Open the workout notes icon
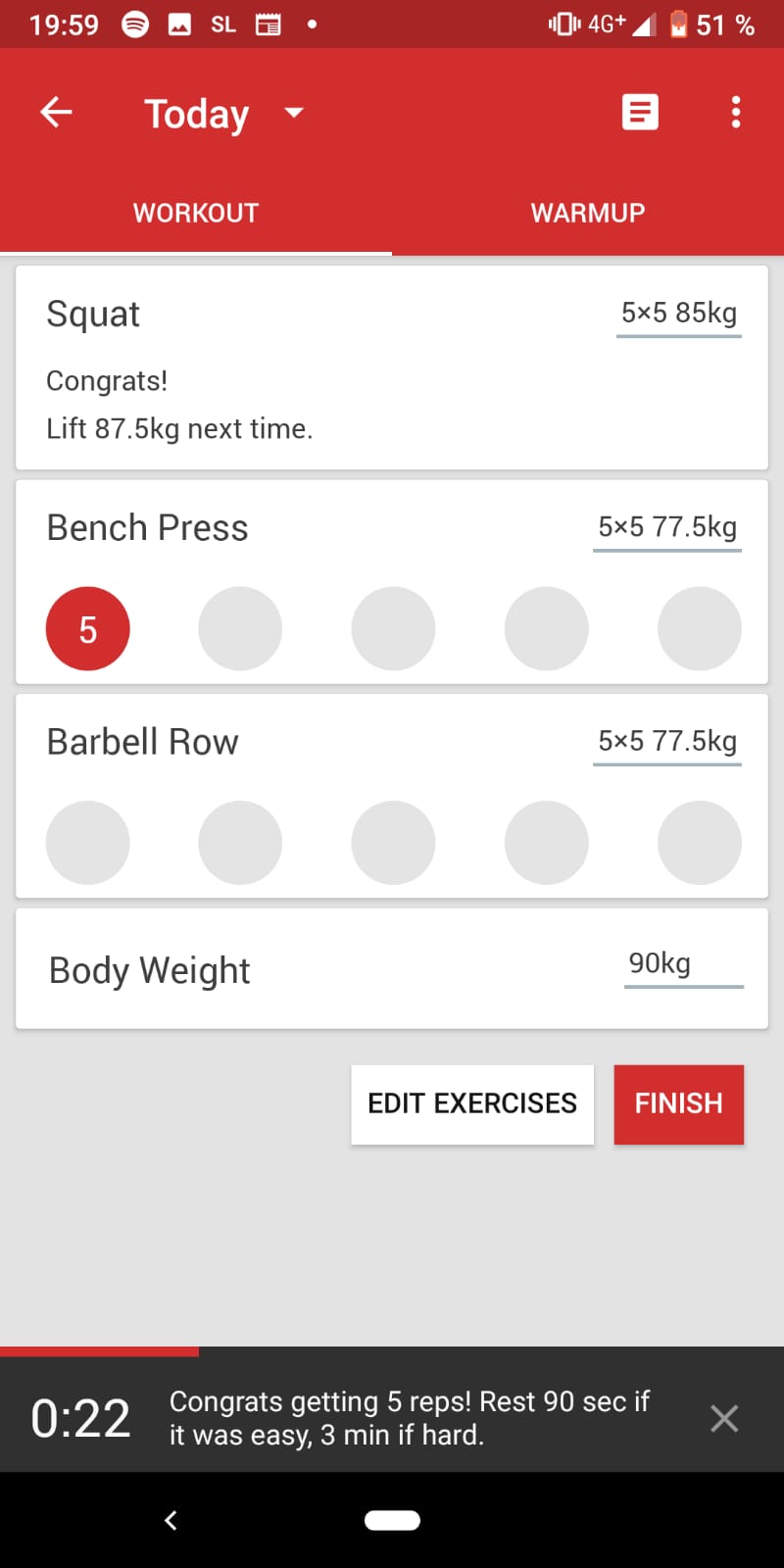Image resolution: width=784 pixels, height=1568 pixels. [640, 113]
